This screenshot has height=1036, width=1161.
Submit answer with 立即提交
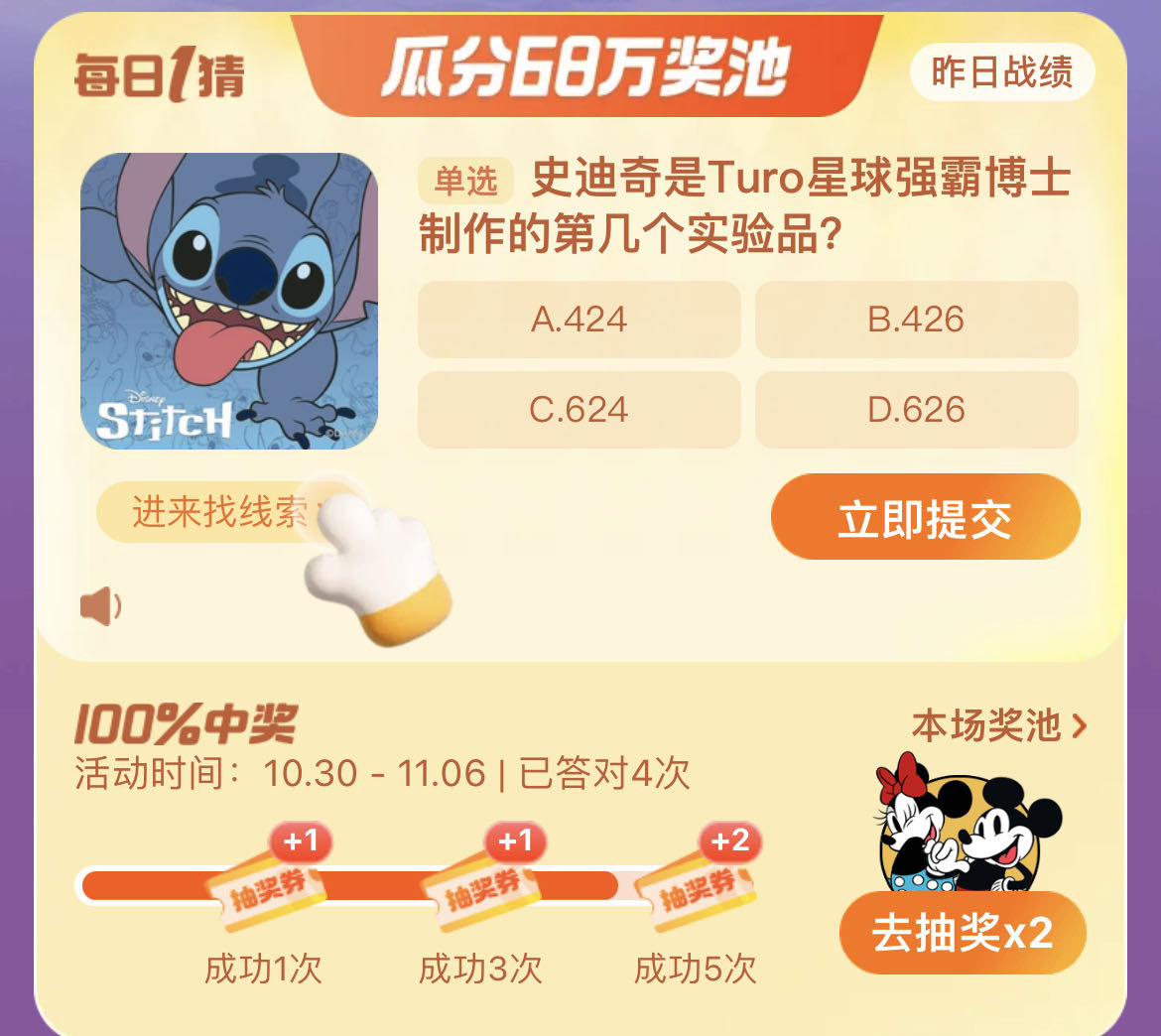tap(925, 518)
